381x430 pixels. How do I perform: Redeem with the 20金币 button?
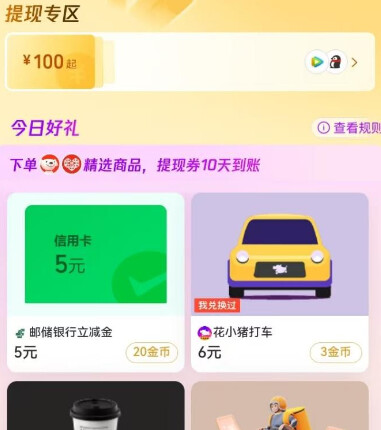152,352
